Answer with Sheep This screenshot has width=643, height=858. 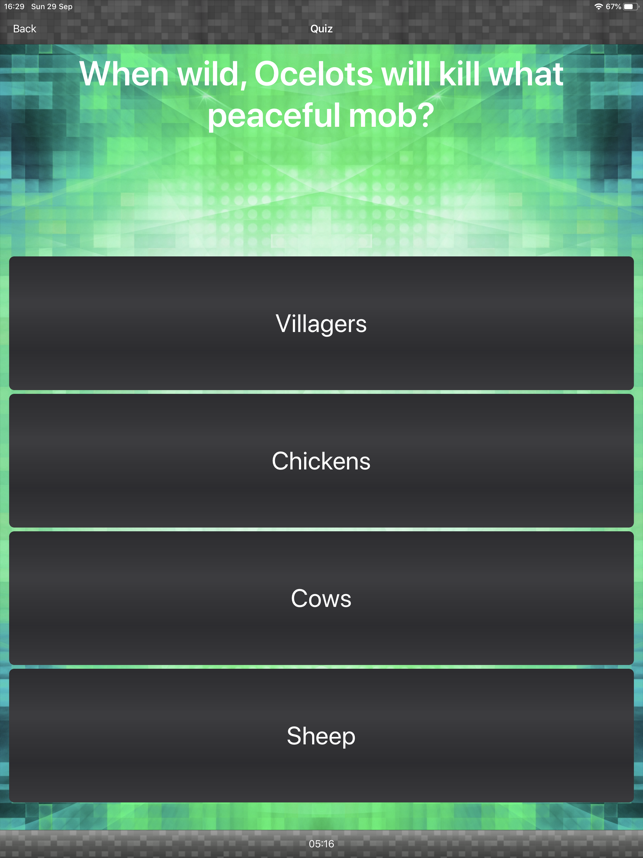click(321, 736)
